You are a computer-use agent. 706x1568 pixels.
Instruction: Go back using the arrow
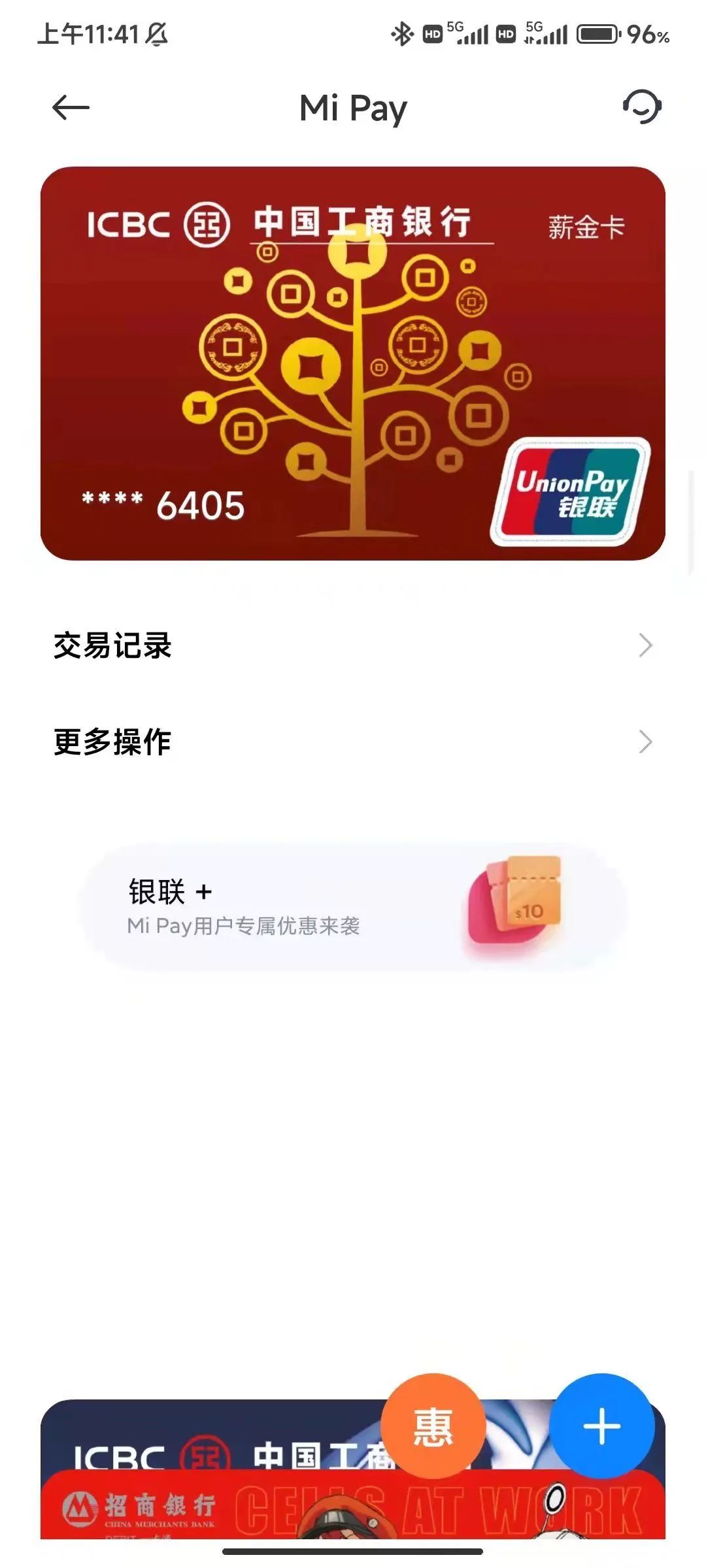71,108
